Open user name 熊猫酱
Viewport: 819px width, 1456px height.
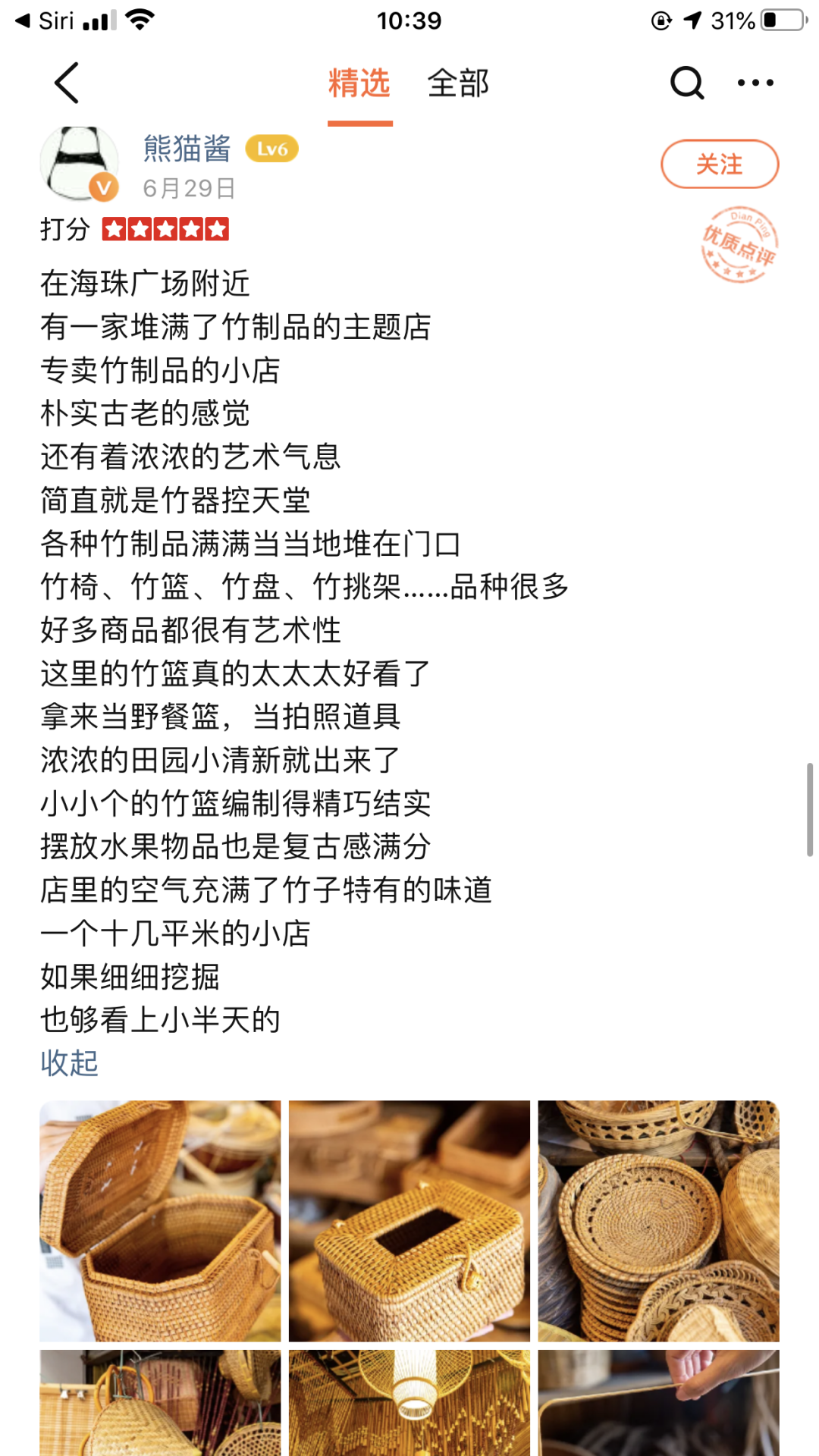click(187, 149)
